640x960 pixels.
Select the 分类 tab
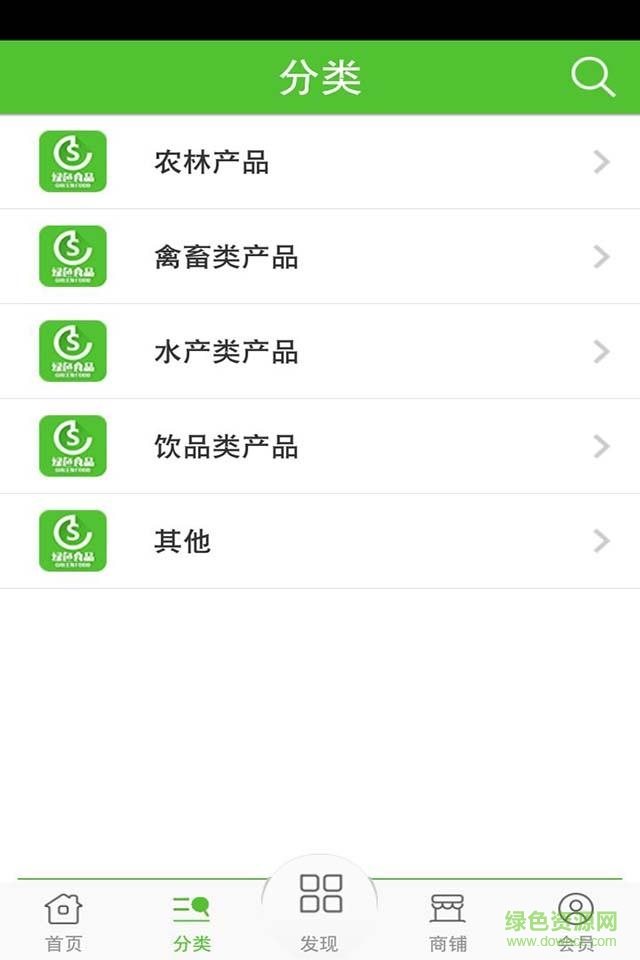point(192,922)
